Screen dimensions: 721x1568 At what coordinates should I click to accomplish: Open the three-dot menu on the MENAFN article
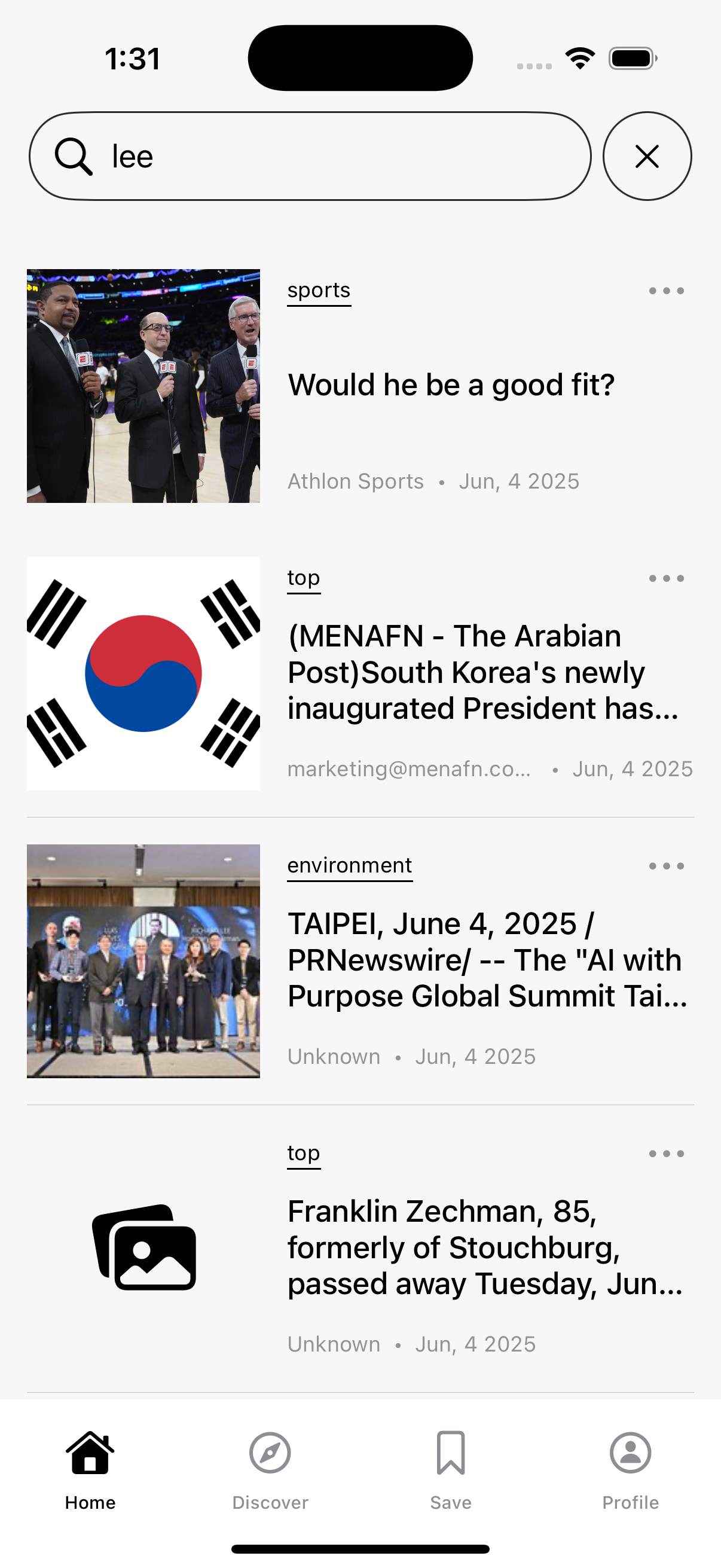[666, 578]
